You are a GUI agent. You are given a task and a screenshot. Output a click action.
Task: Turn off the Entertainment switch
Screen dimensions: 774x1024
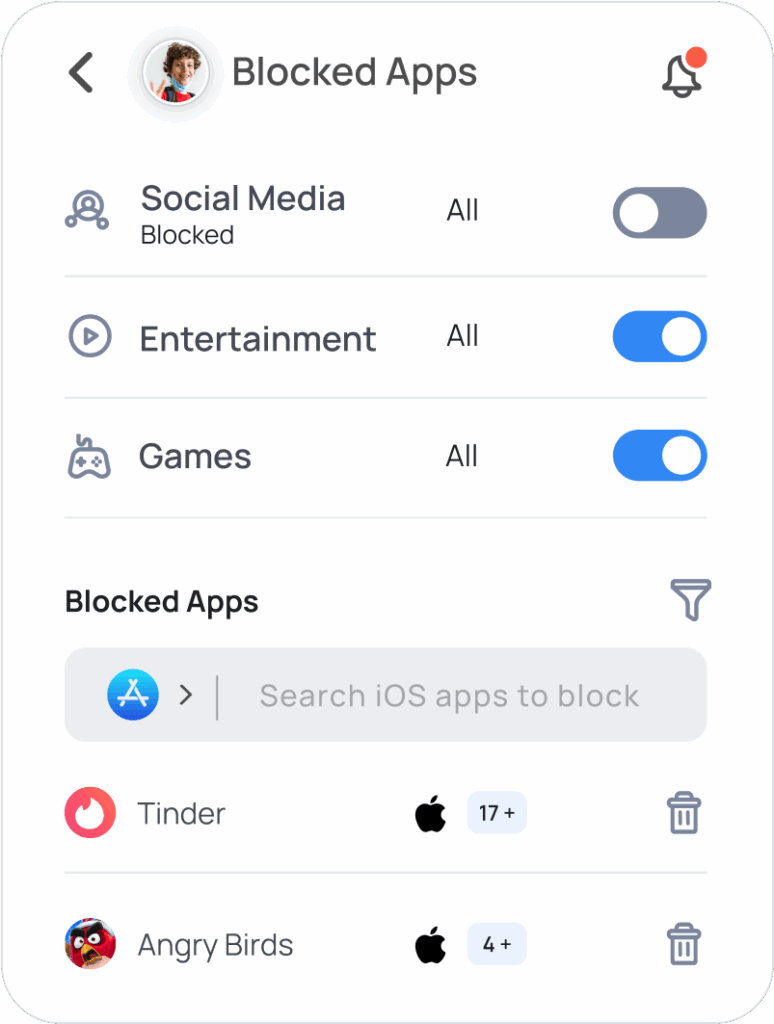[x=659, y=337]
